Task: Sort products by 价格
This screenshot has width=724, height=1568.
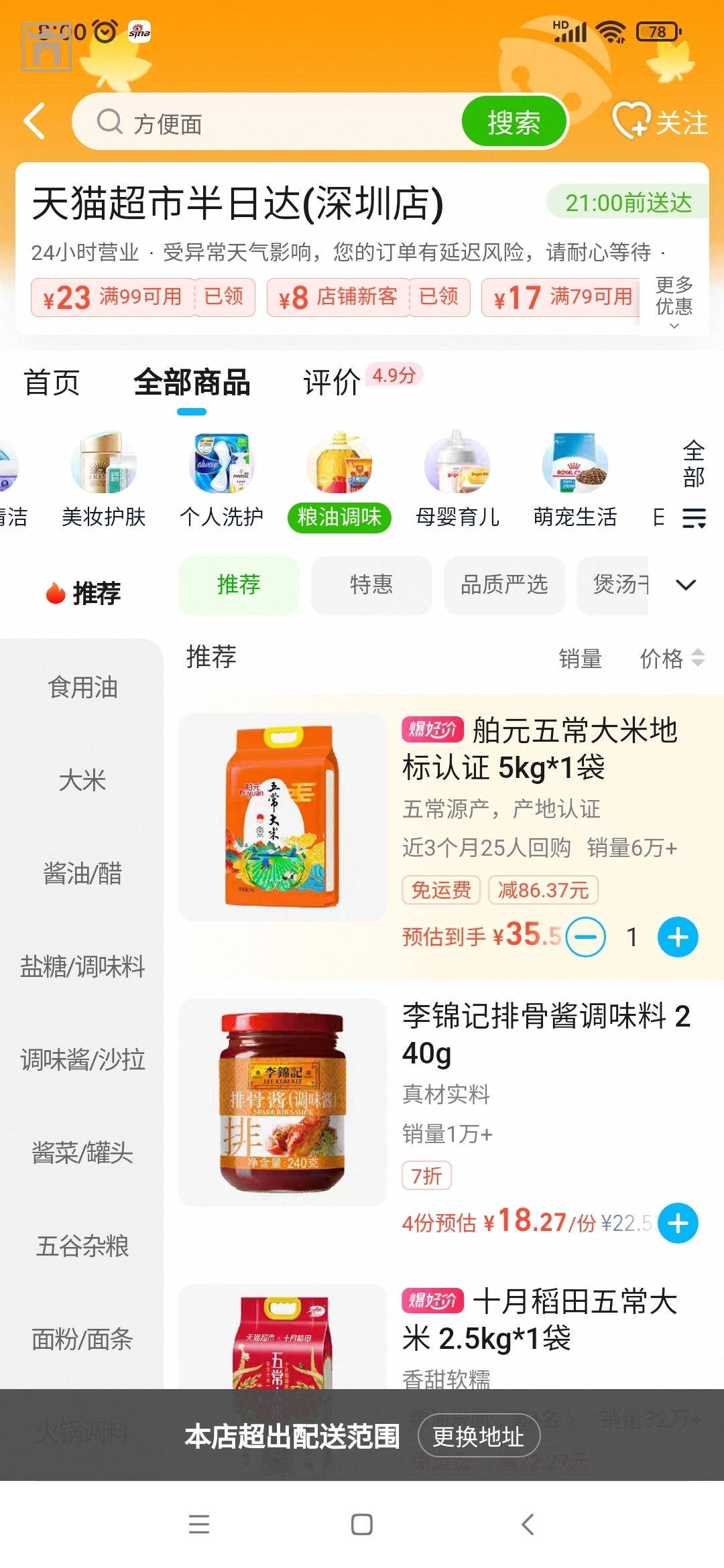Action: click(670, 659)
